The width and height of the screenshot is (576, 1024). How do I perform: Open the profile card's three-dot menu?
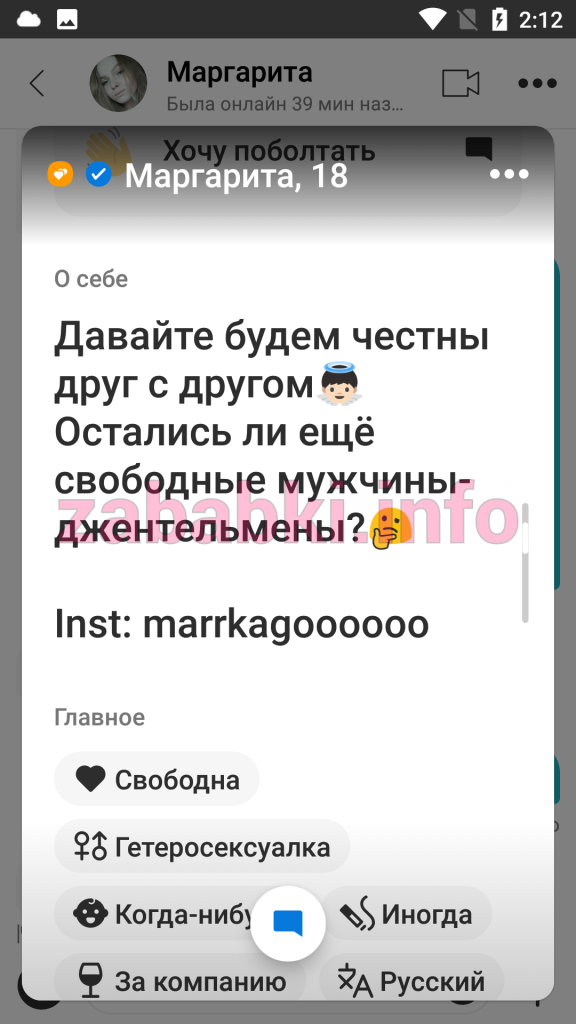point(509,174)
